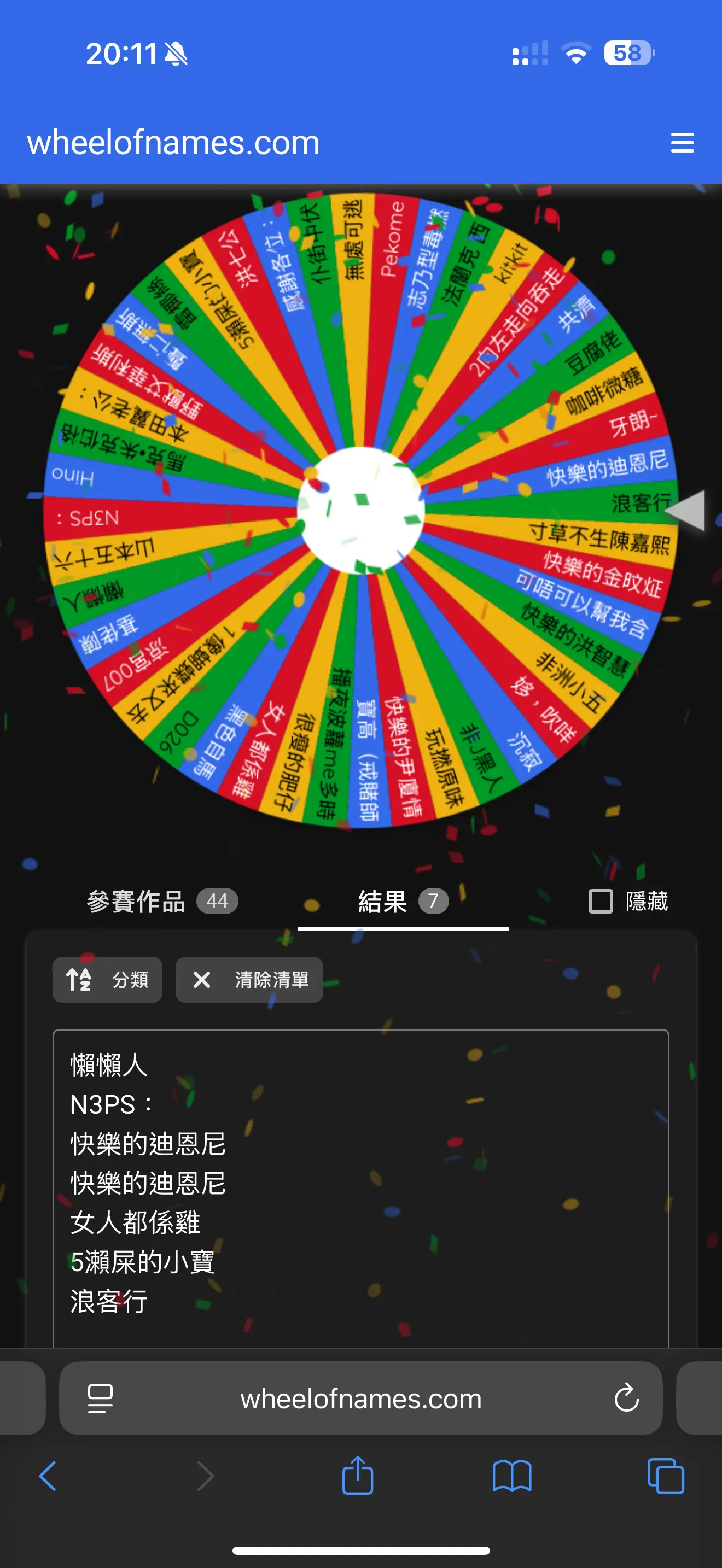Sort results with the 分類 button

click(107, 979)
